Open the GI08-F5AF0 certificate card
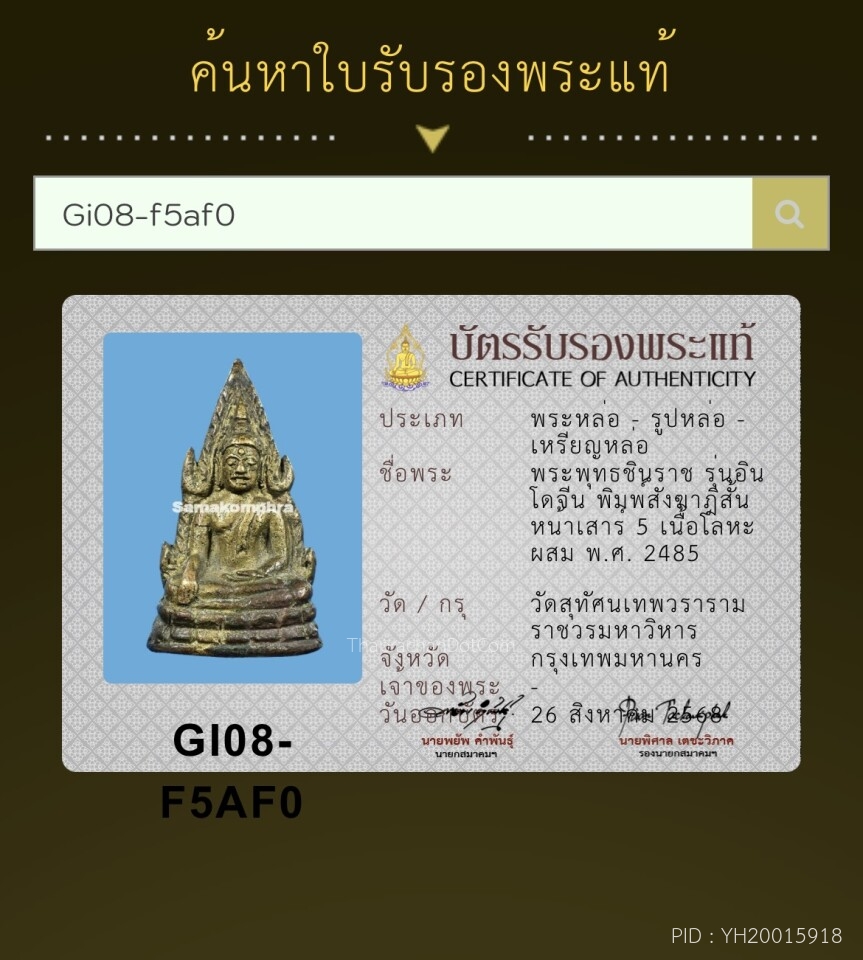863x960 pixels. pos(431,533)
